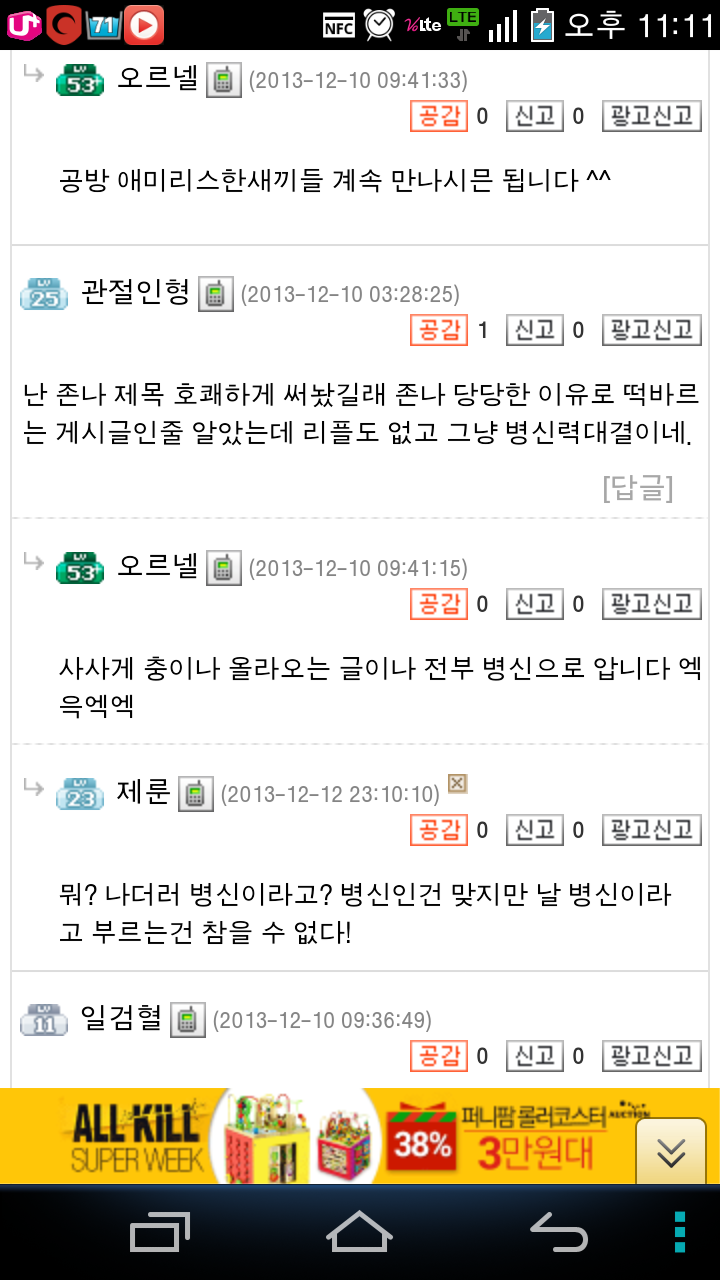Open the system overflow menu dots

pos(679,1232)
